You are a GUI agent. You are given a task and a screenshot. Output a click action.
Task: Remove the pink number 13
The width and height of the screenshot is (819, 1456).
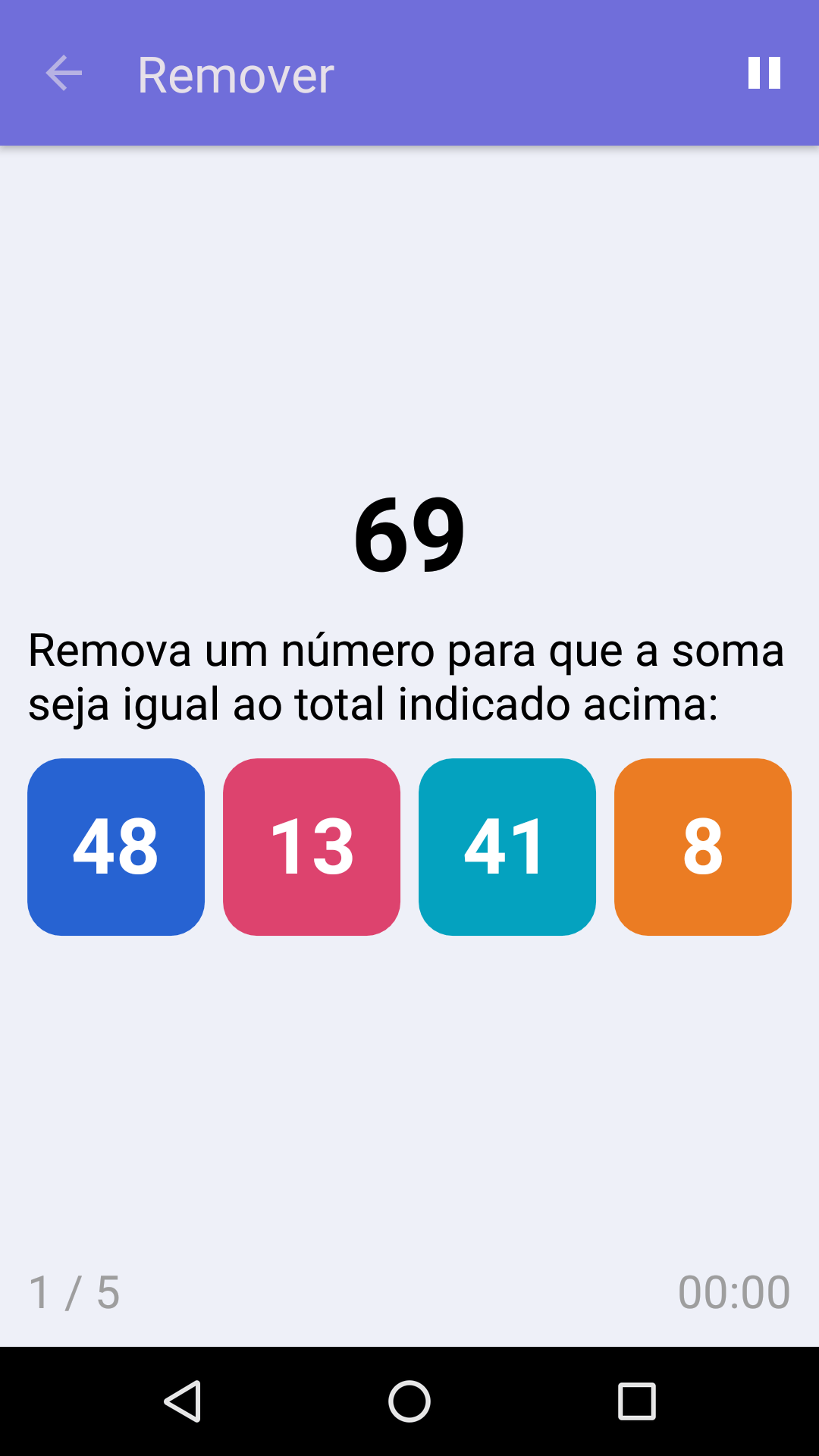pos(311,847)
